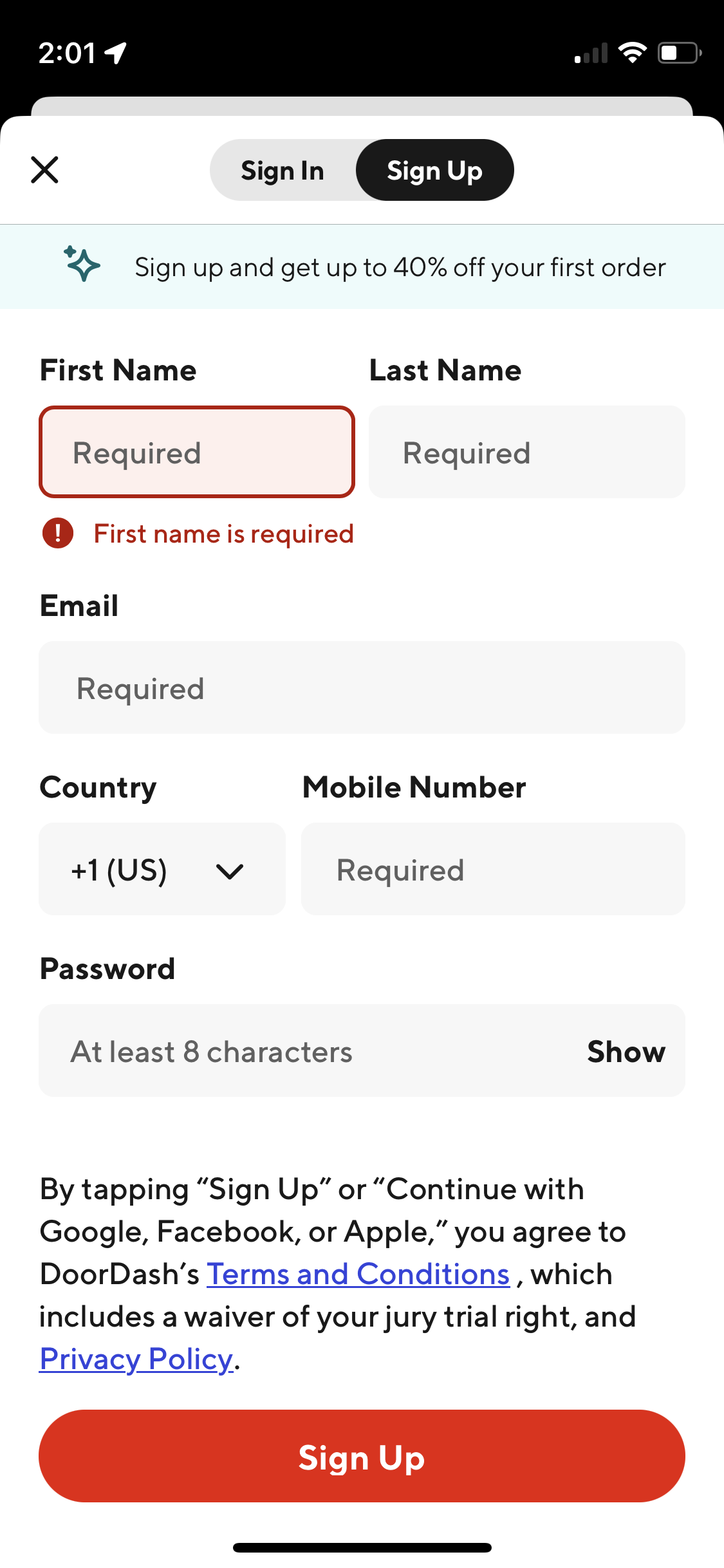Select the Sign Up tab
The width and height of the screenshot is (724, 1568).
tap(434, 170)
